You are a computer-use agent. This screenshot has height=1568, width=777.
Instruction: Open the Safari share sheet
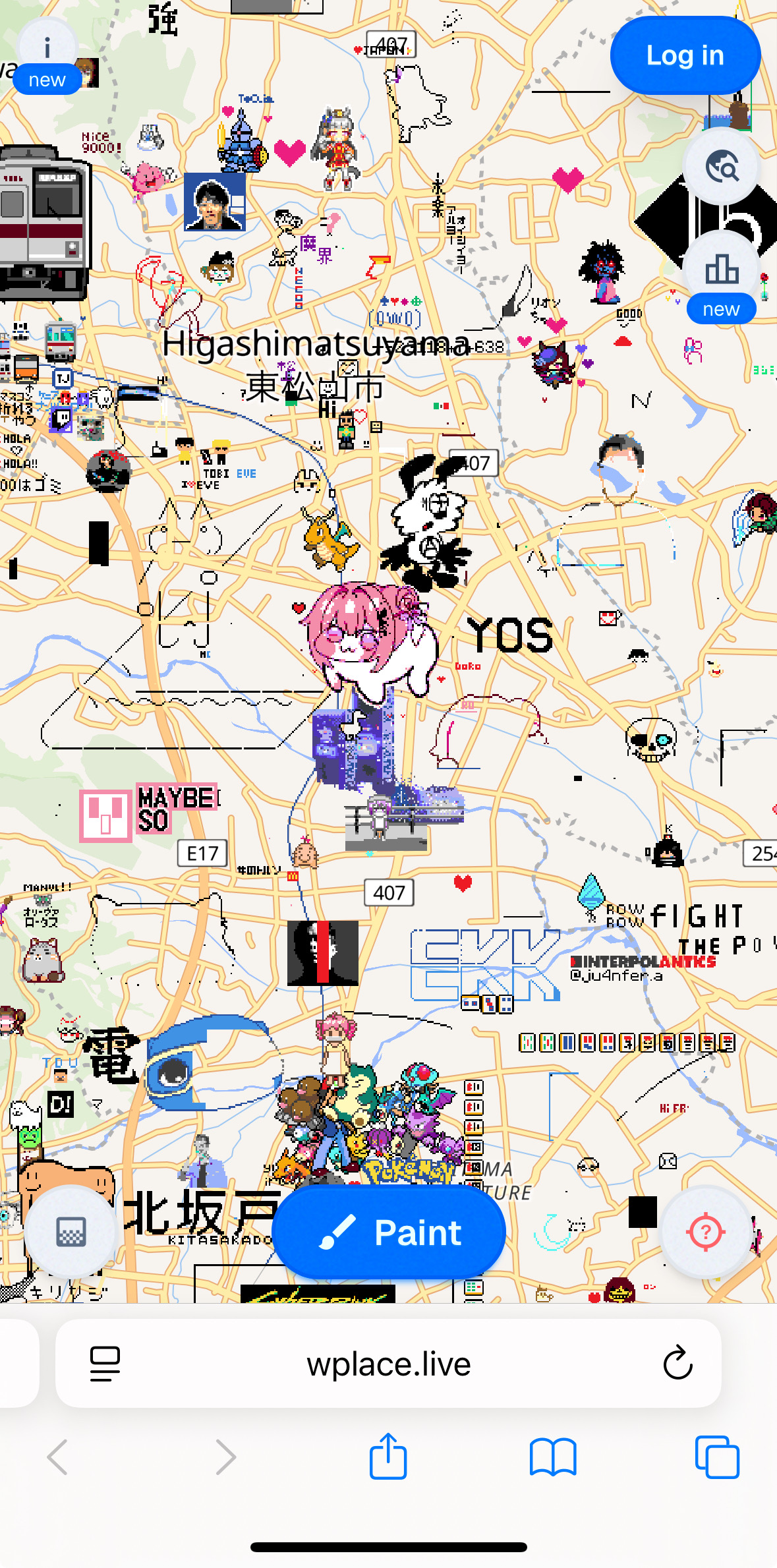coord(388,1457)
